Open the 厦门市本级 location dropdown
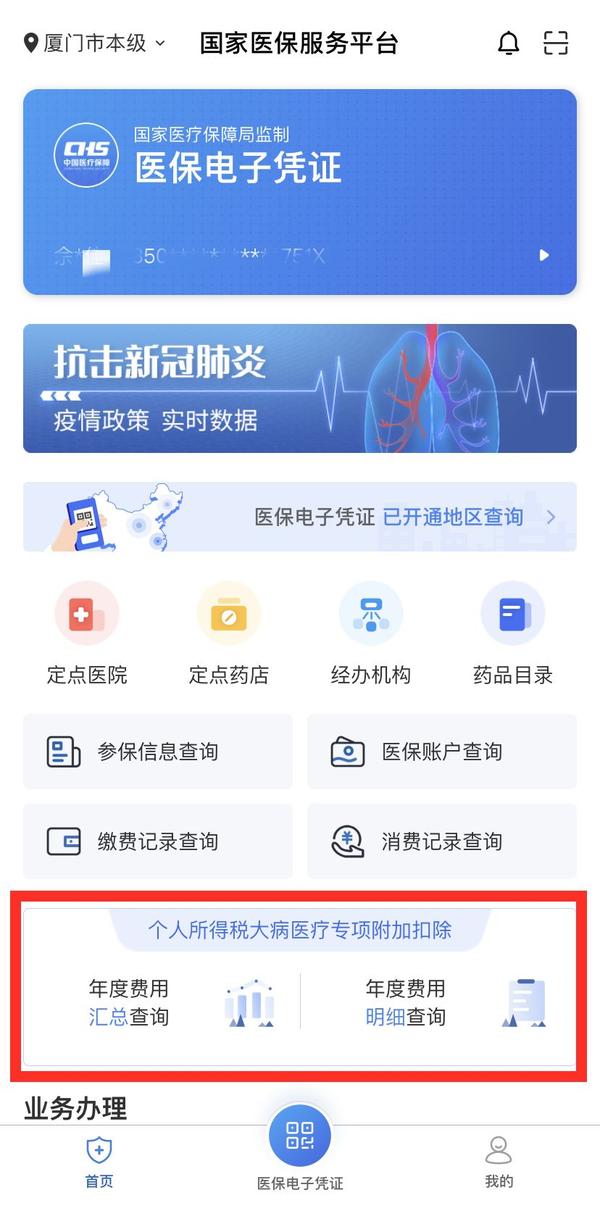600x1211 pixels. [x=94, y=43]
